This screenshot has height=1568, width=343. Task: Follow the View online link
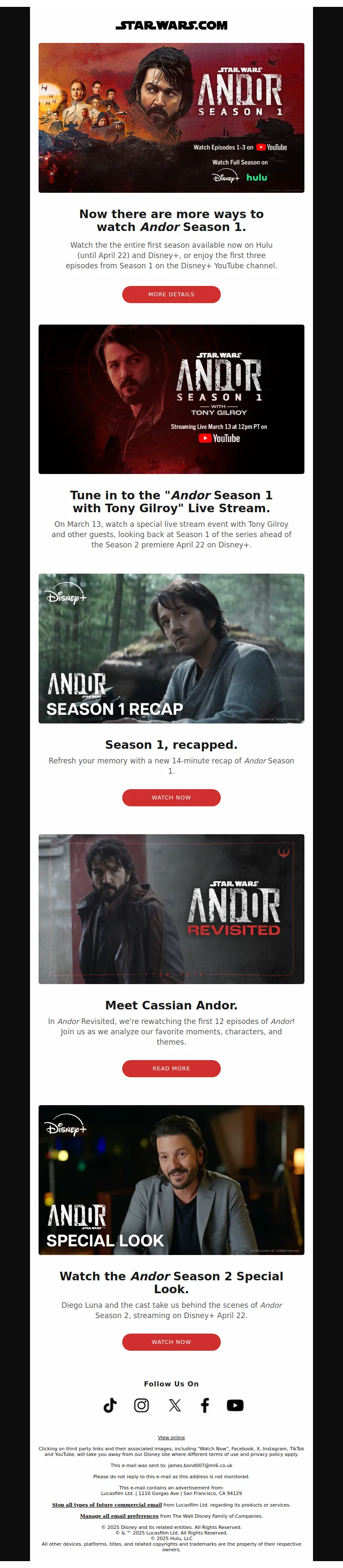pyautogui.click(x=171, y=1437)
